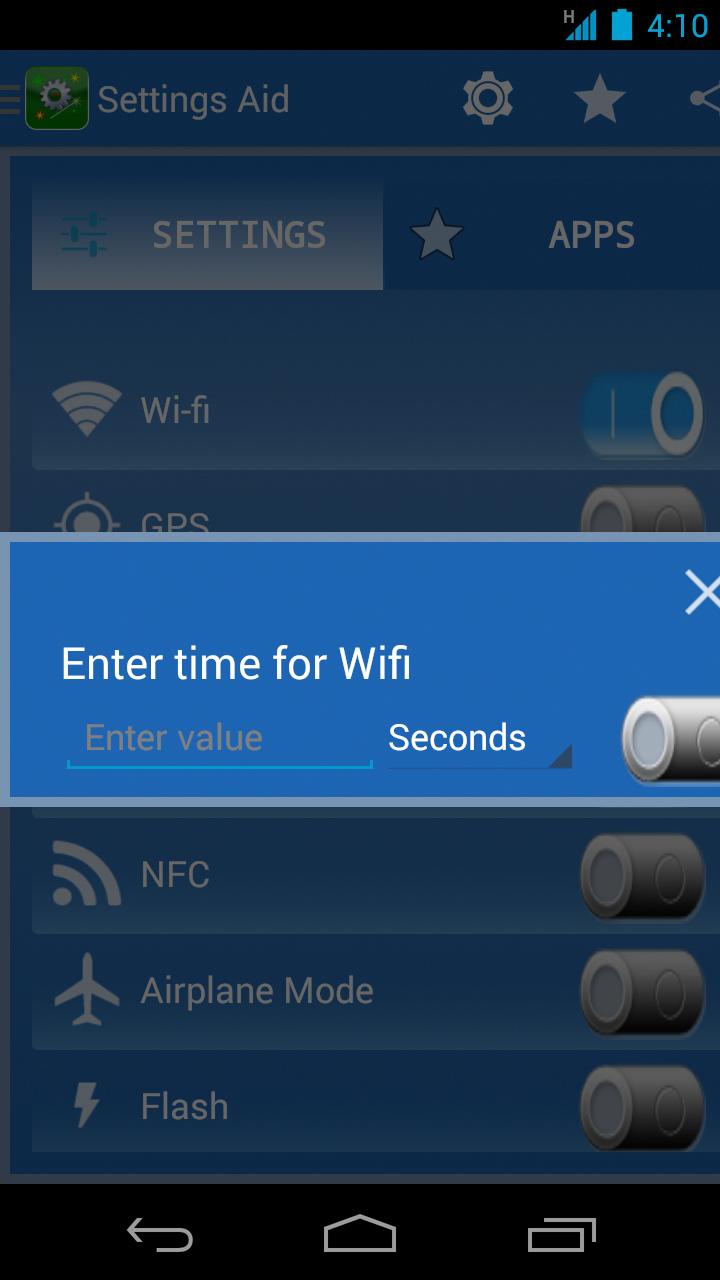Share via the share icon
The height and width of the screenshot is (1280, 720).
704,99
